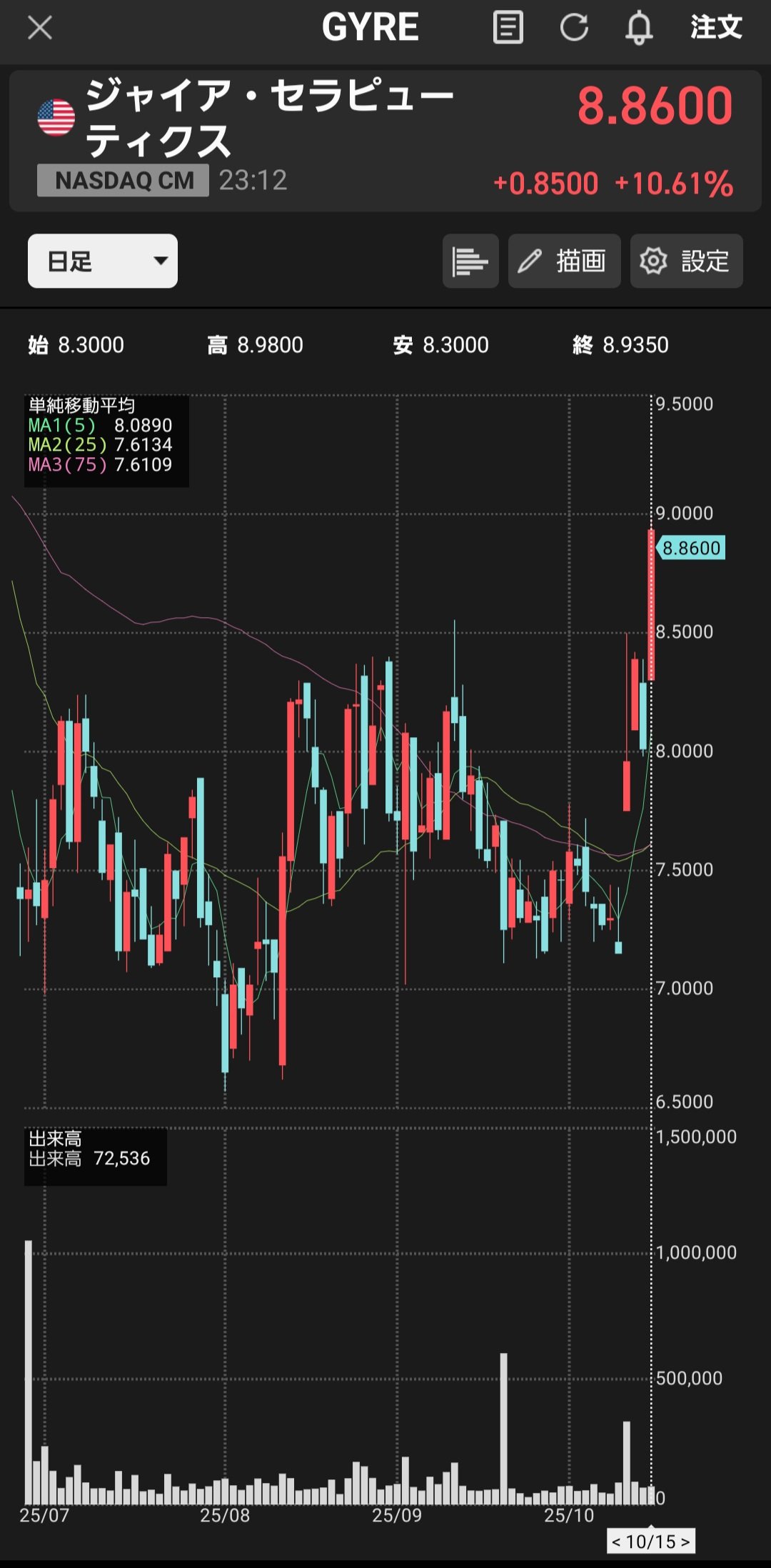Screen dimensions: 771x1568
Task: Close the GYRE chart screen
Action: (40, 29)
